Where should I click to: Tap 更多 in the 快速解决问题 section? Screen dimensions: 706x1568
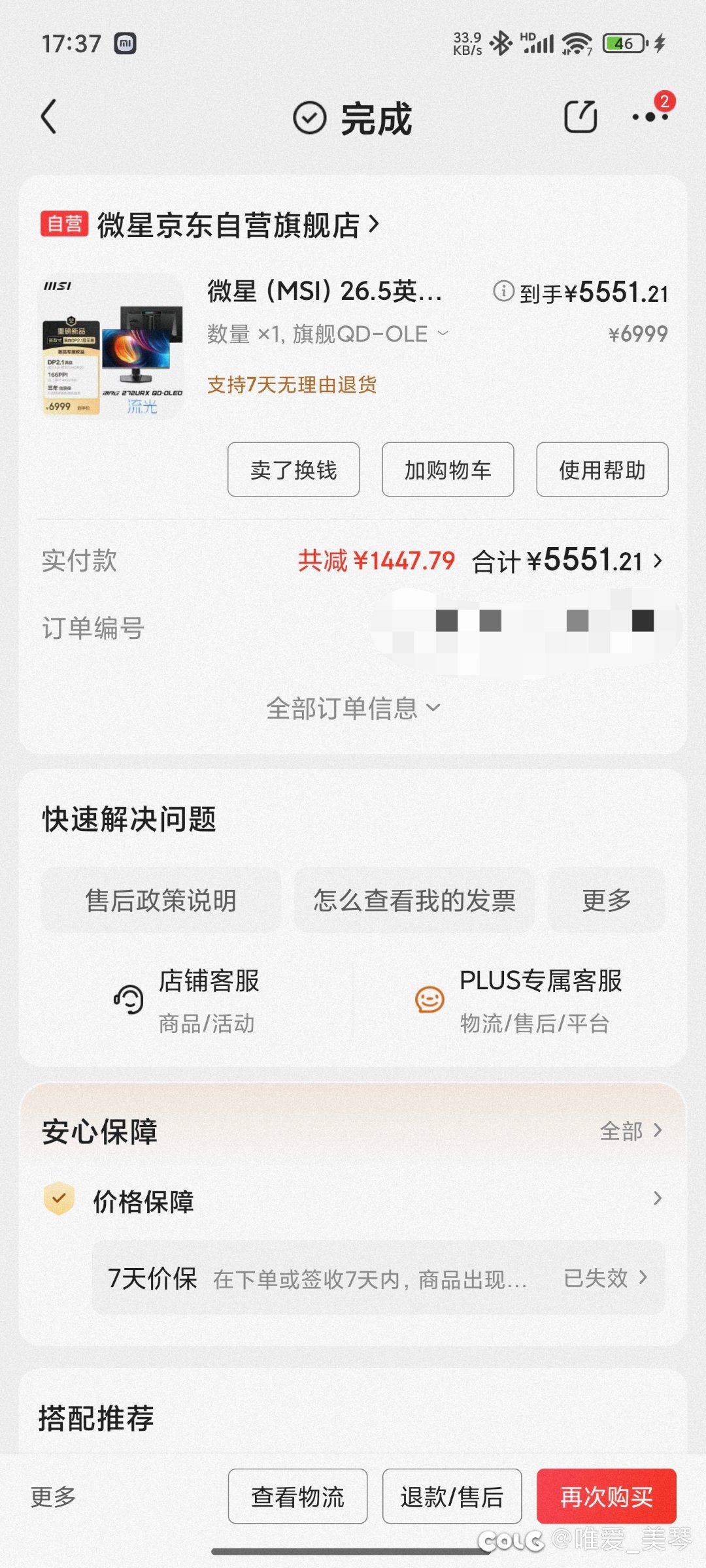pyautogui.click(x=607, y=900)
